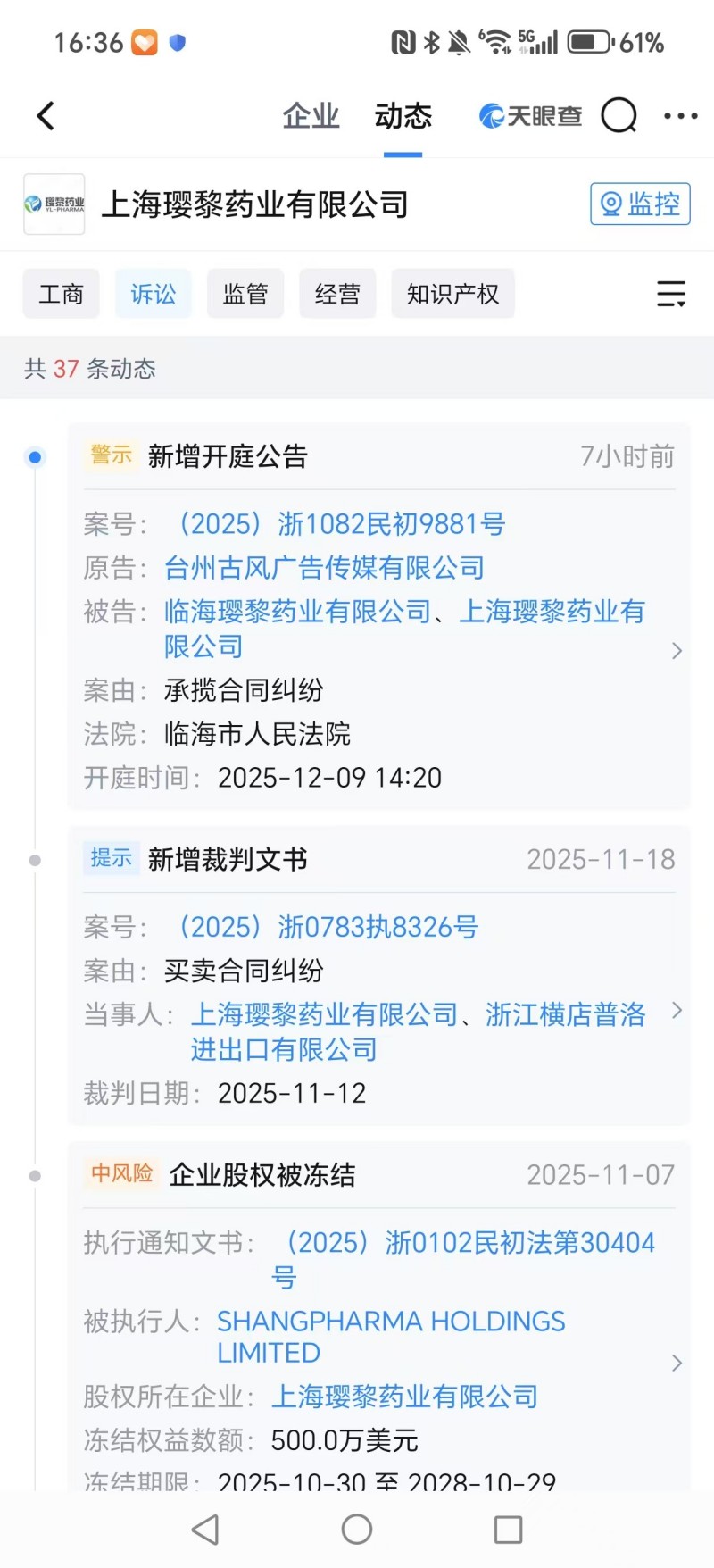Select the 知识产权 filter tab
The width and height of the screenshot is (714, 1568).
452,293
